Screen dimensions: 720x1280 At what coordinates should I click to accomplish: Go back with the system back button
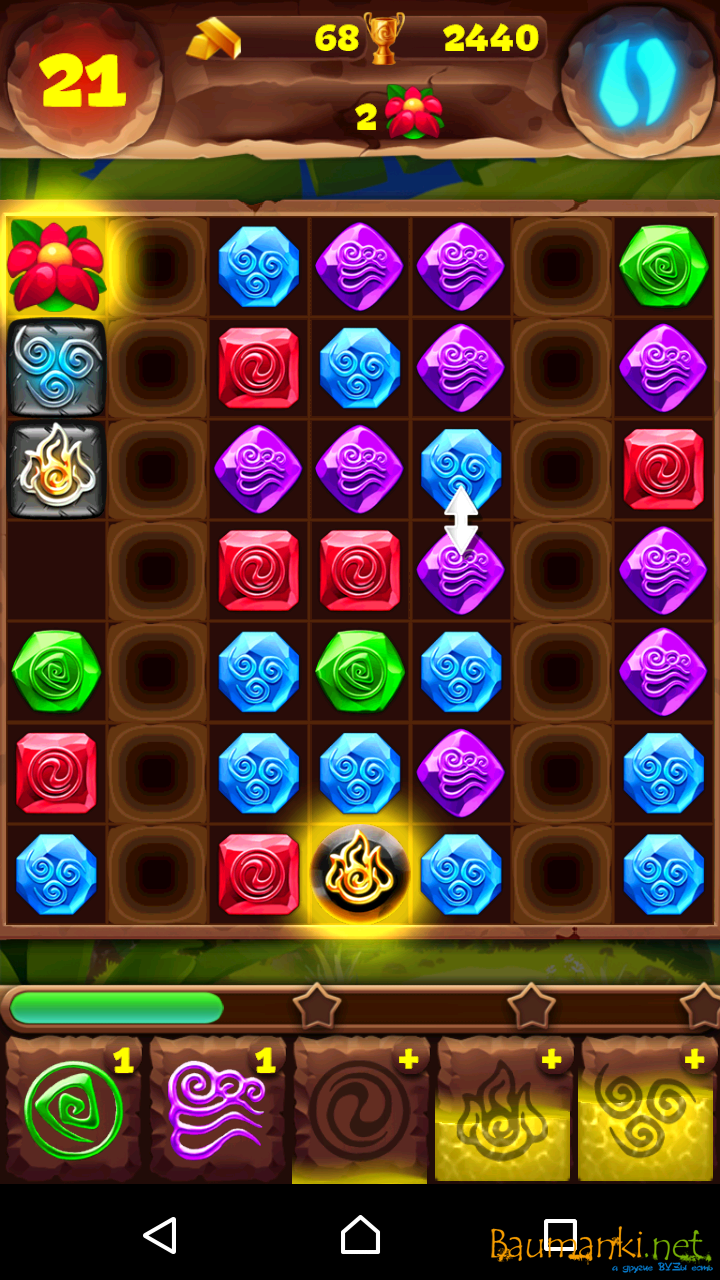point(160,1236)
